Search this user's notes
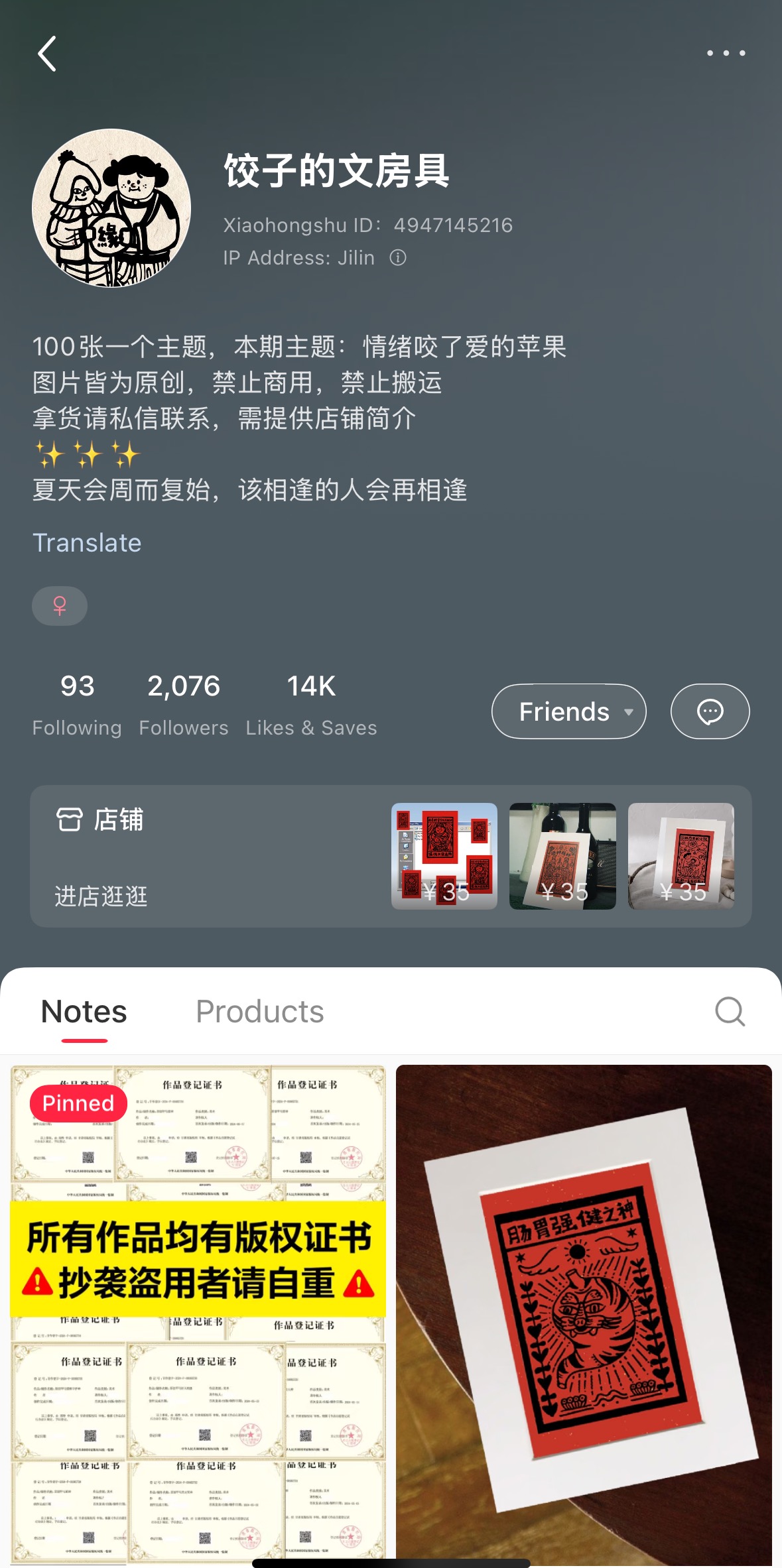Screen dimensions: 782x1568 [730, 1012]
